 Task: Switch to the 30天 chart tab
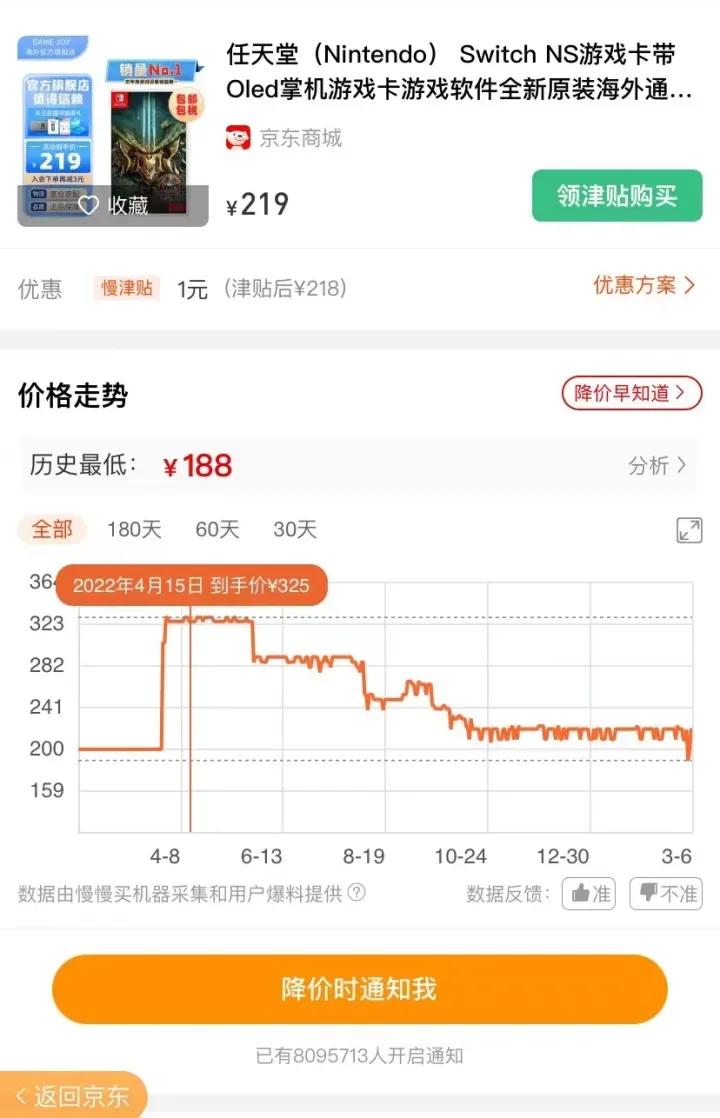(x=293, y=530)
